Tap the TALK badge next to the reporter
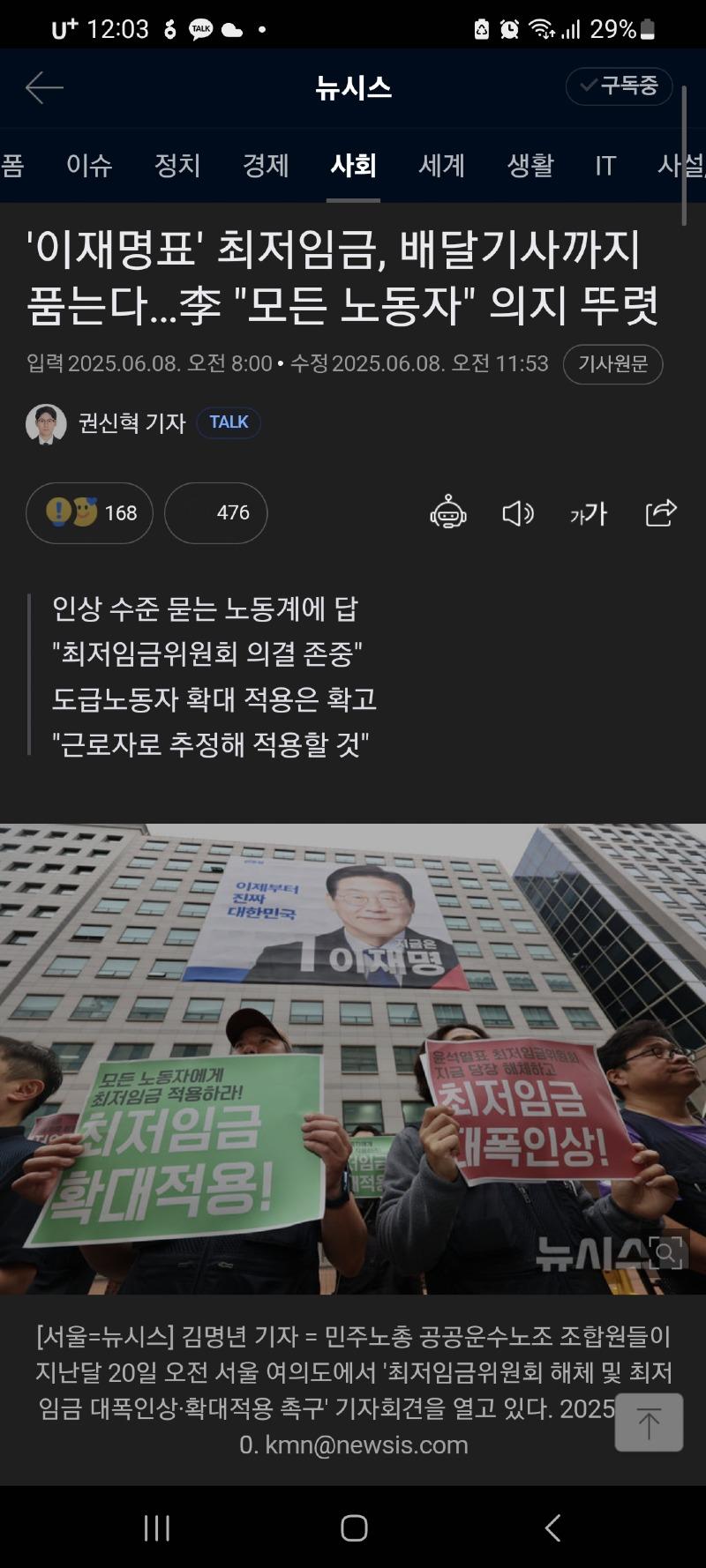The image size is (706, 1568). point(229,422)
